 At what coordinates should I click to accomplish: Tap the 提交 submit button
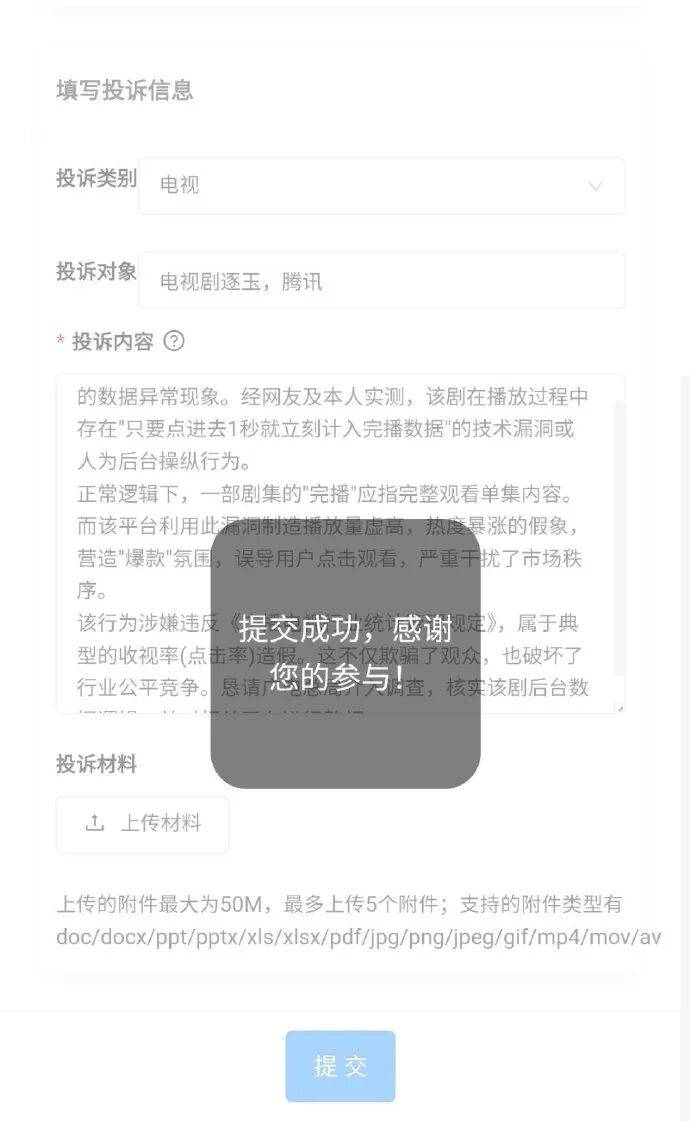(x=340, y=1066)
